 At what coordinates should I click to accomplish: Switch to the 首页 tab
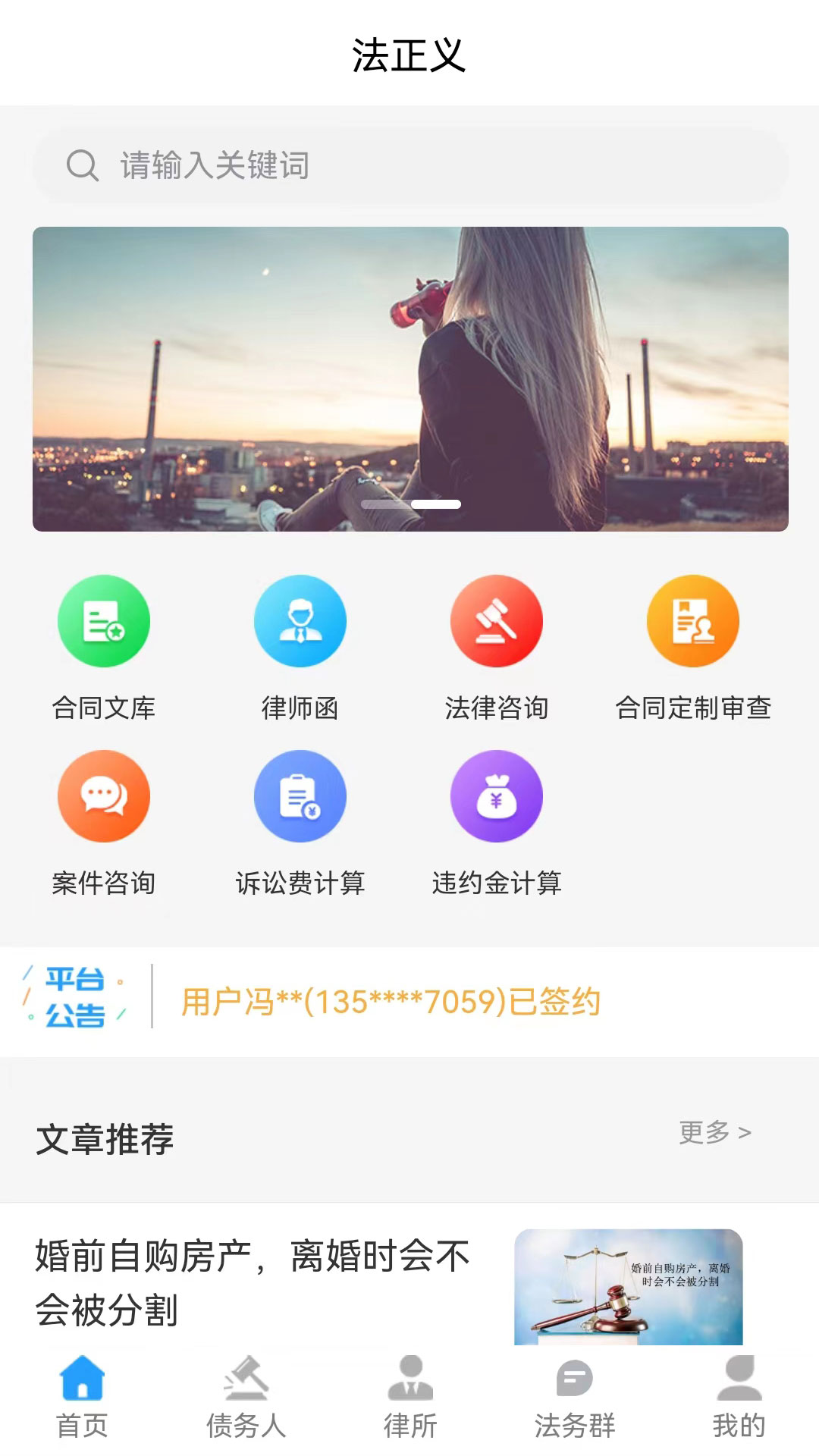coord(82,1397)
